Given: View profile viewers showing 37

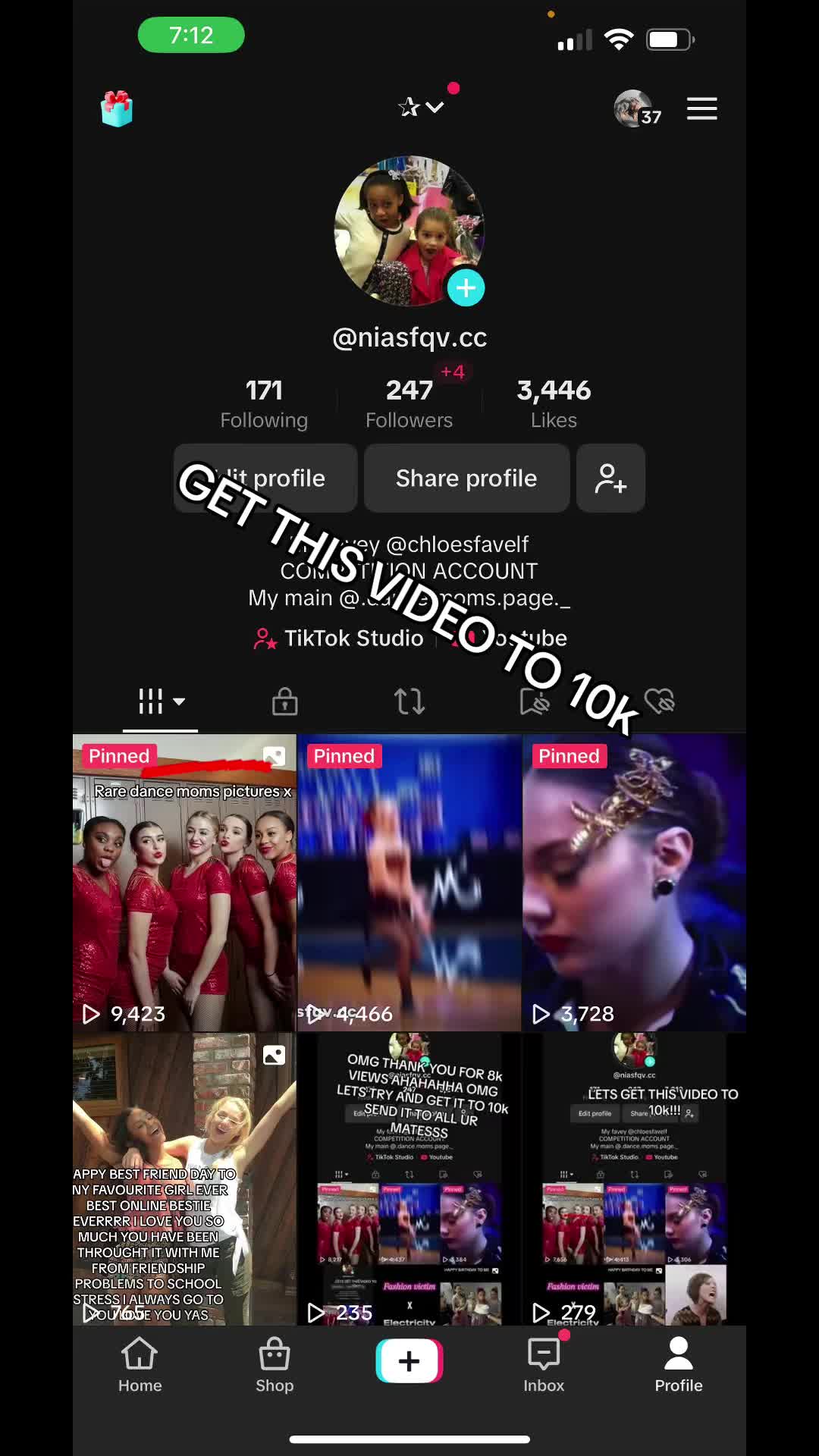Looking at the screenshot, I should tap(638, 110).
